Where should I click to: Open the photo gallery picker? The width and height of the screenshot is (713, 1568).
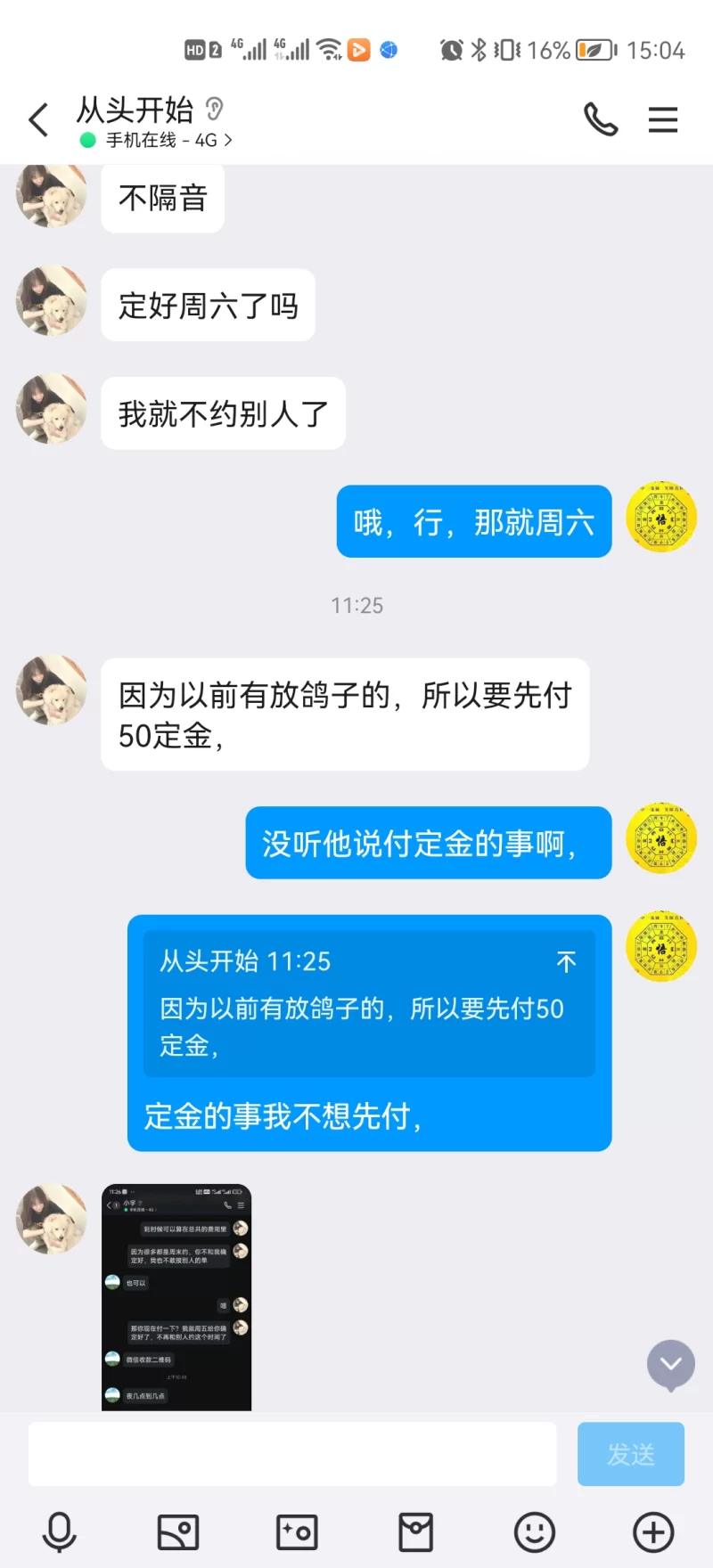(x=178, y=1532)
